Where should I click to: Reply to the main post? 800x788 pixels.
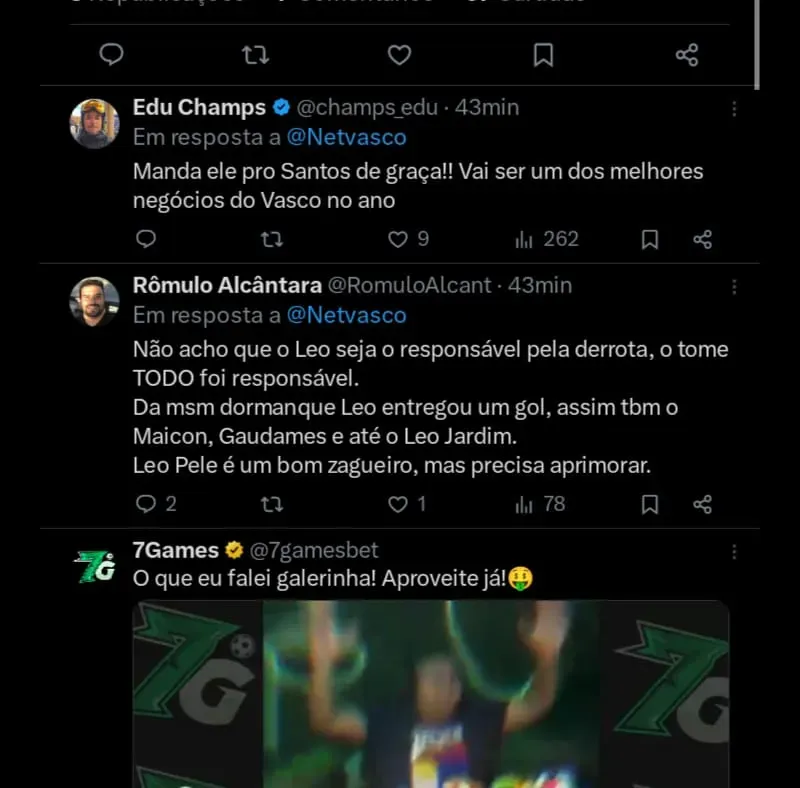pyautogui.click(x=112, y=54)
